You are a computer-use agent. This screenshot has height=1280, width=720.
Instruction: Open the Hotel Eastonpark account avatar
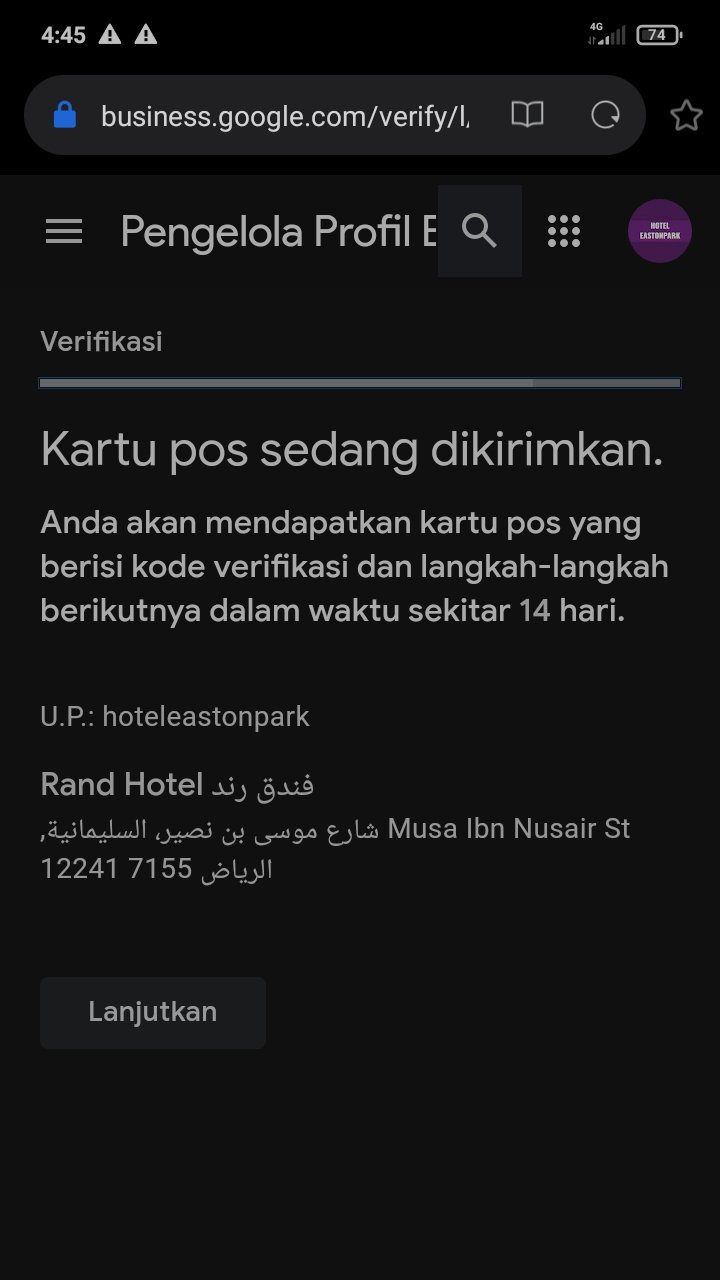[x=660, y=231]
